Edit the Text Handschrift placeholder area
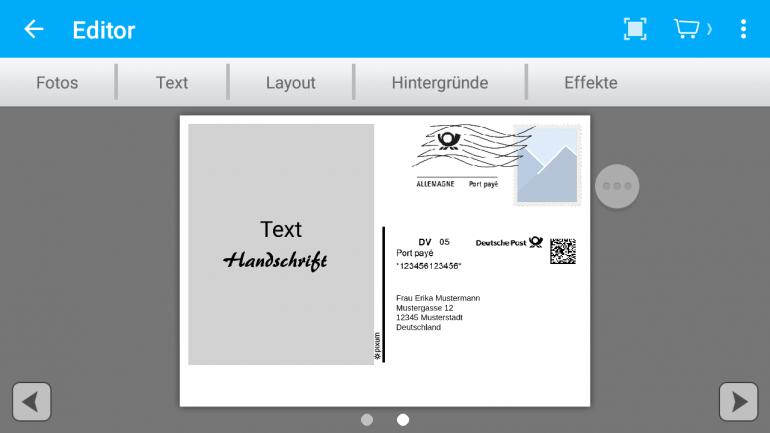 [280, 245]
